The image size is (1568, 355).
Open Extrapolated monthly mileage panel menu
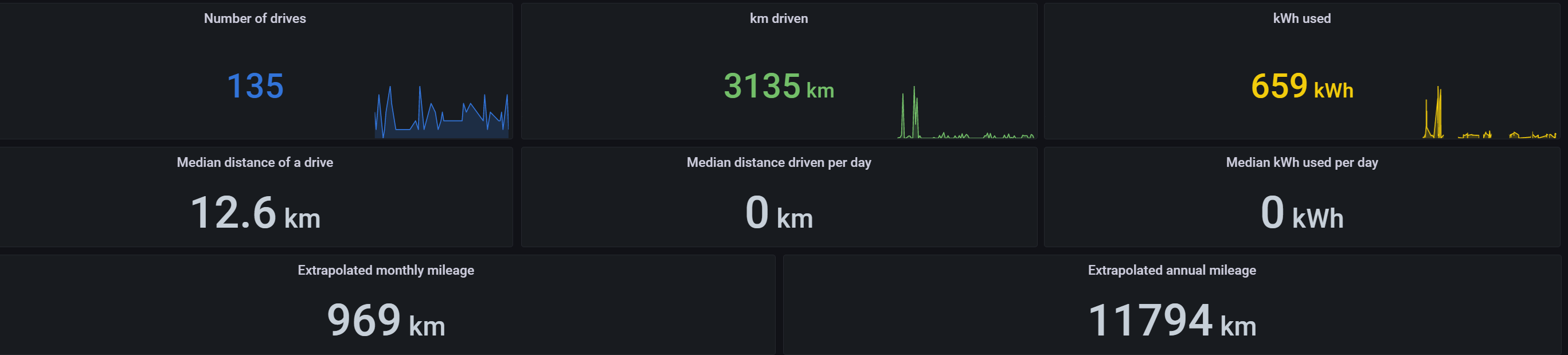(x=385, y=270)
